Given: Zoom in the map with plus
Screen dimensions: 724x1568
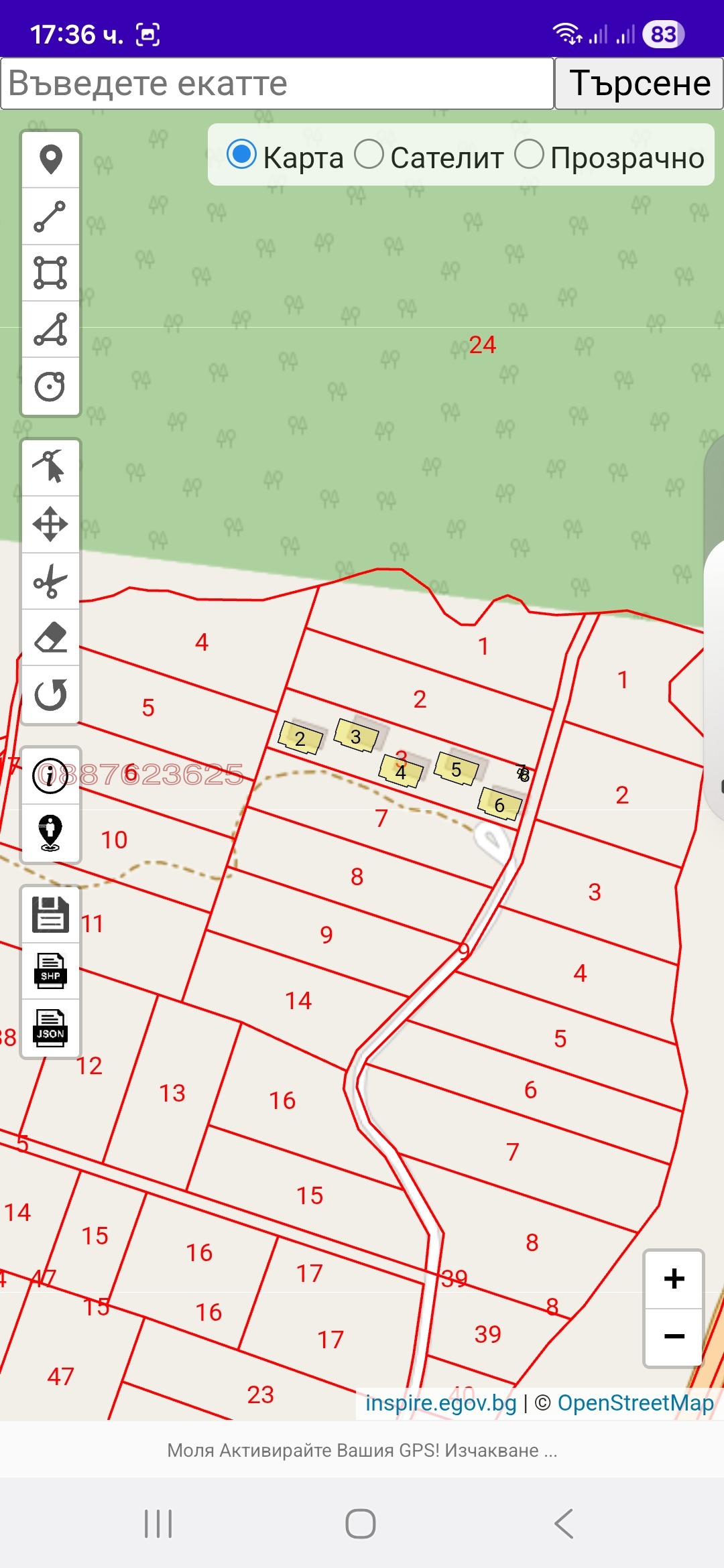Looking at the screenshot, I should pyautogui.click(x=674, y=1279).
